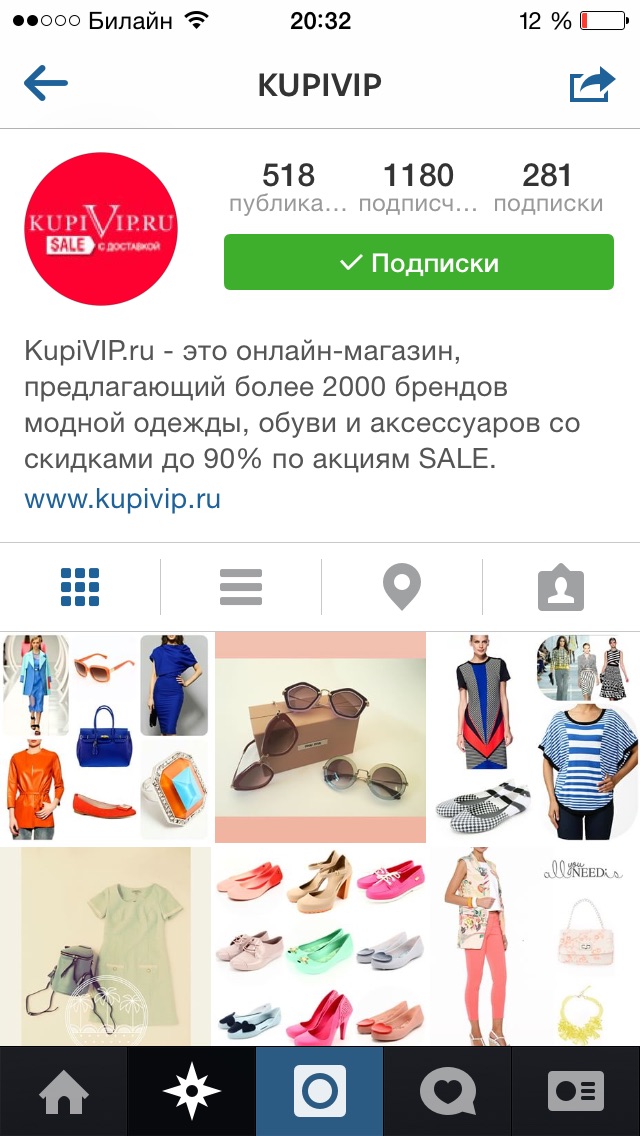The image size is (640, 1136).
Task: Open the Explore compass tab
Action: point(192,1091)
